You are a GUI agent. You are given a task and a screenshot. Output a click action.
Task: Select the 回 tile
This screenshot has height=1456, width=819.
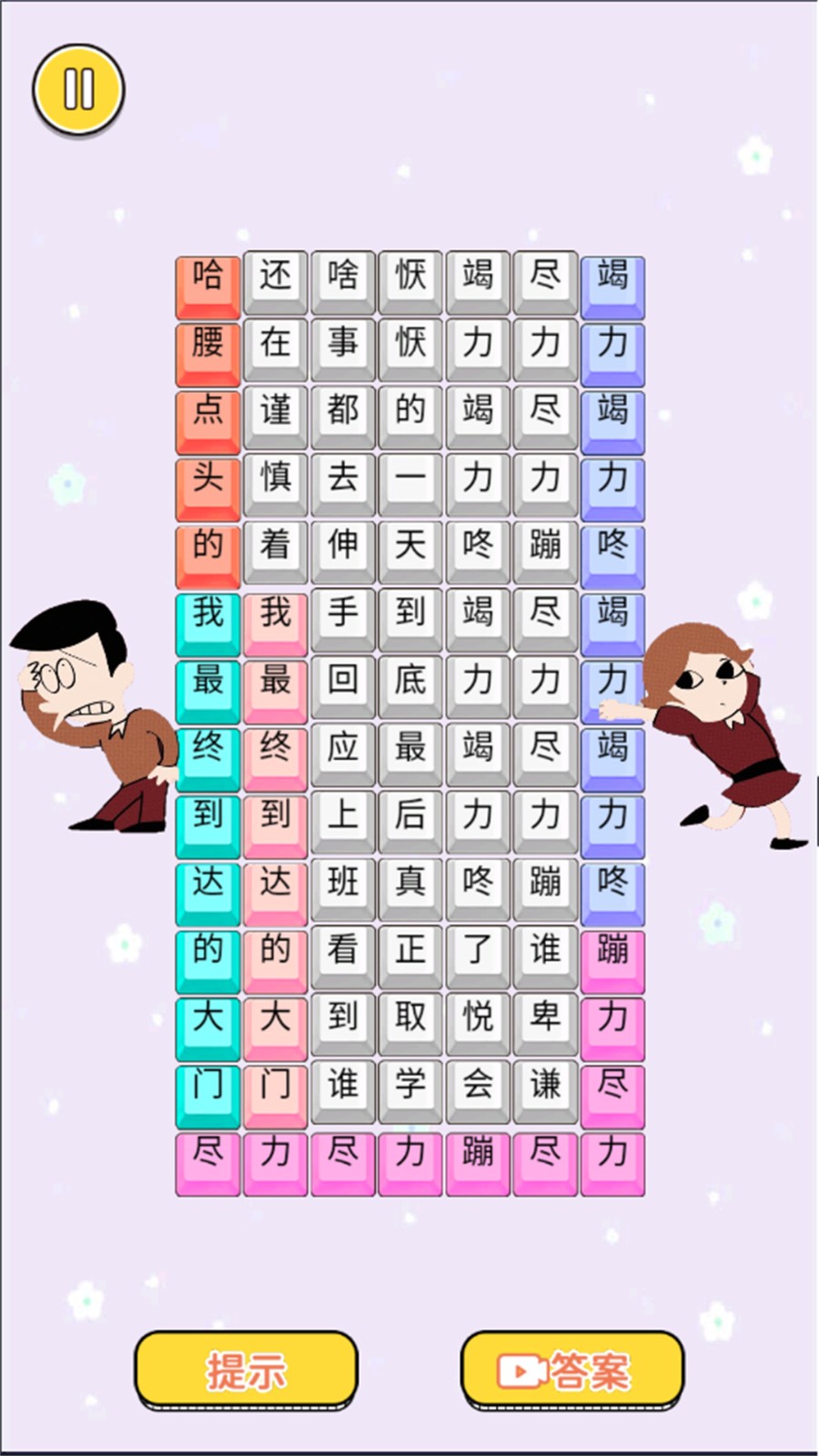(342, 679)
